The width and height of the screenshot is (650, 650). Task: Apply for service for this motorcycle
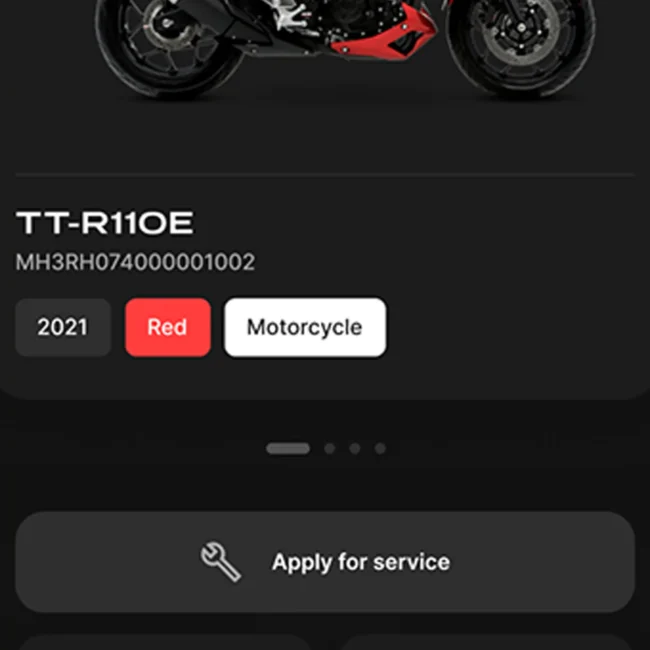click(325, 562)
